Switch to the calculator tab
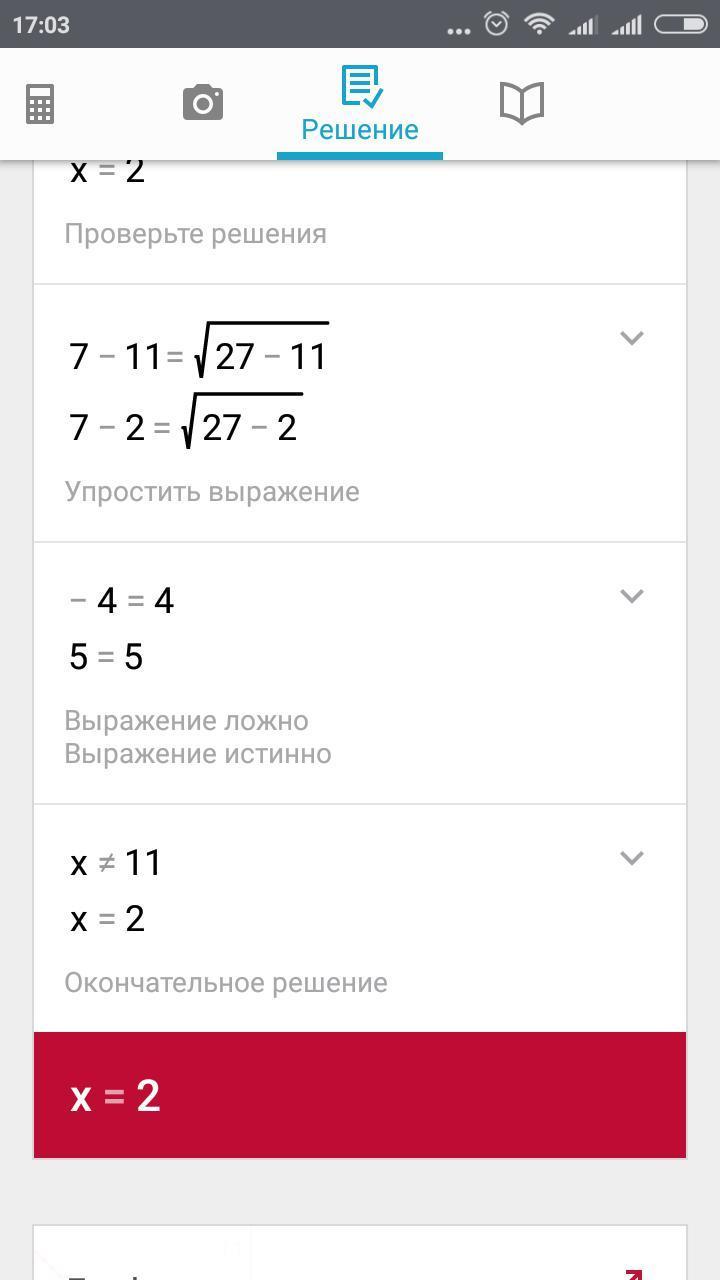Viewport: 720px width, 1280px height. tap(40, 104)
